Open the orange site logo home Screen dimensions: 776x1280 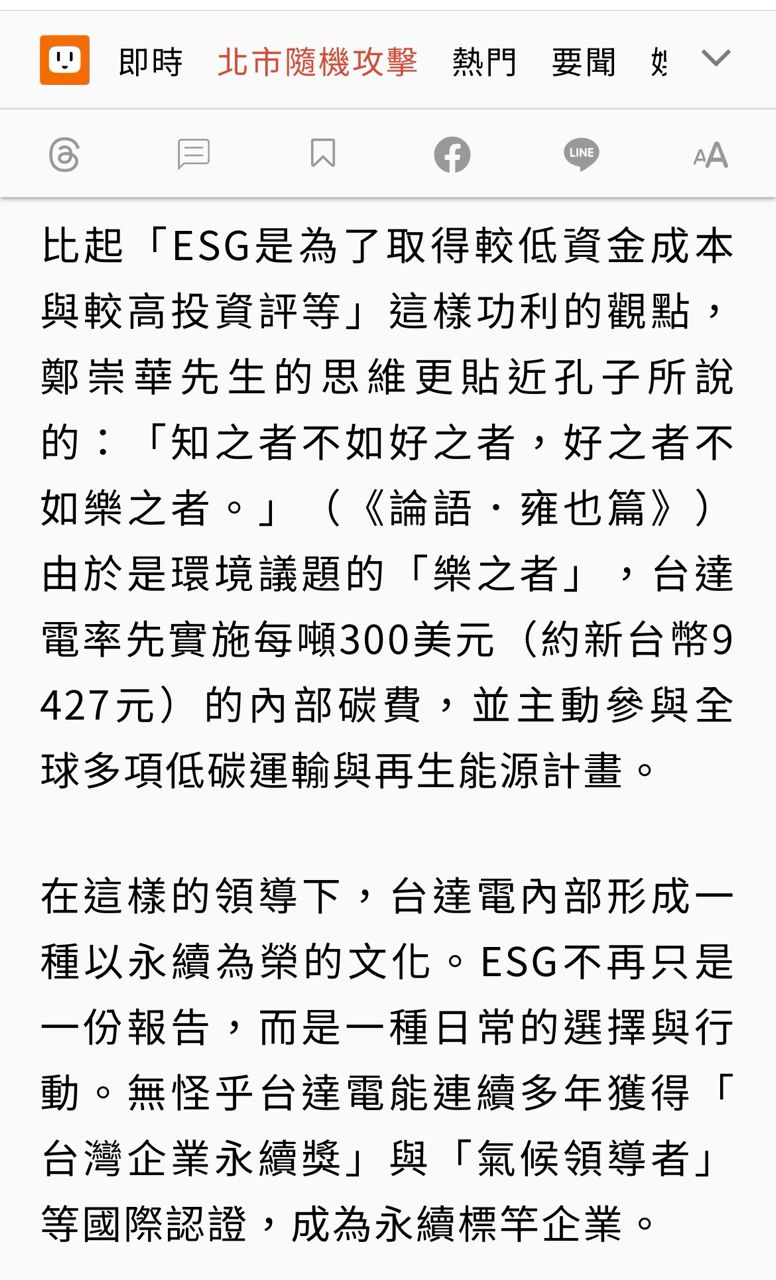[65, 61]
